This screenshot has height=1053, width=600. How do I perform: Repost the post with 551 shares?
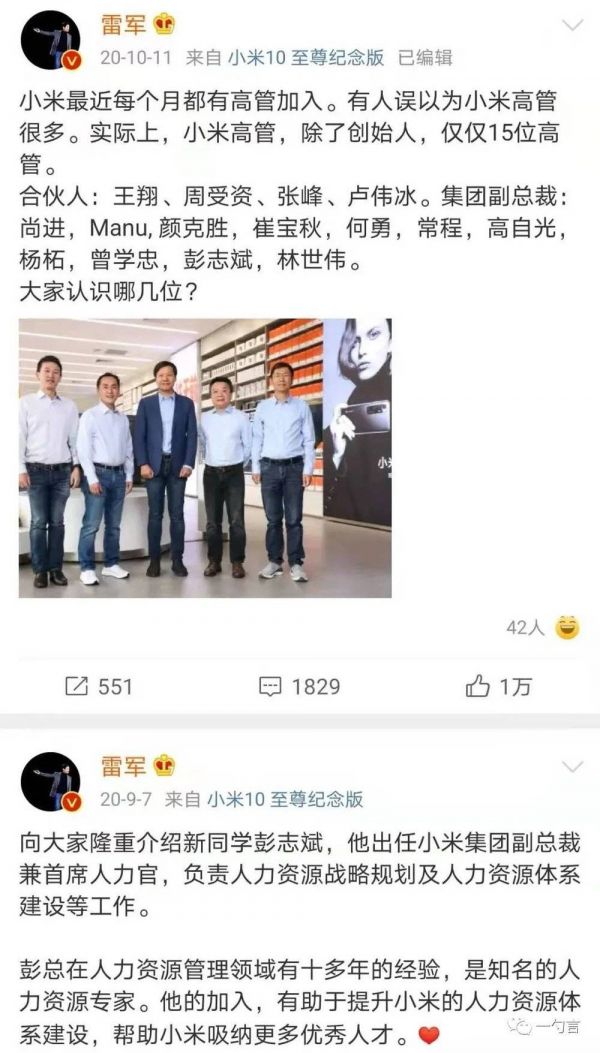pyautogui.click(x=98, y=686)
